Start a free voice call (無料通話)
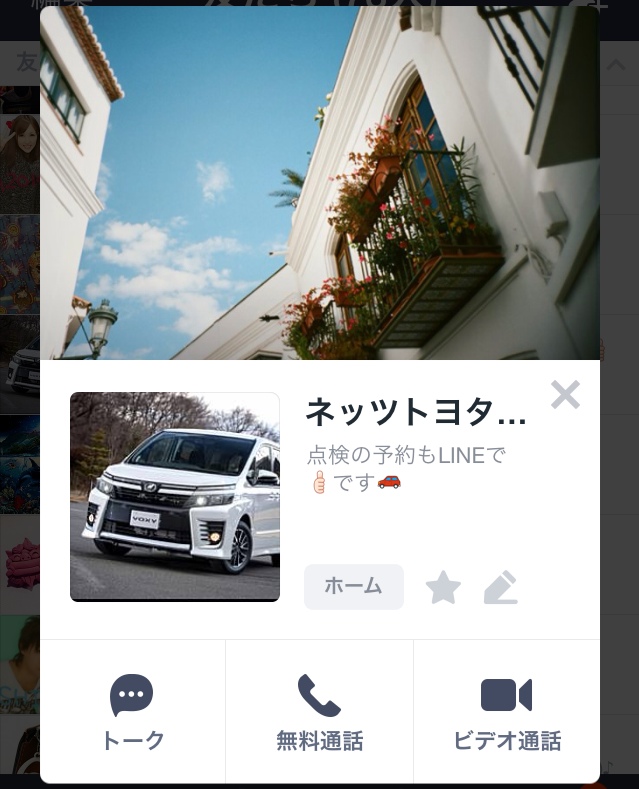This screenshot has height=789, width=639. [x=319, y=711]
